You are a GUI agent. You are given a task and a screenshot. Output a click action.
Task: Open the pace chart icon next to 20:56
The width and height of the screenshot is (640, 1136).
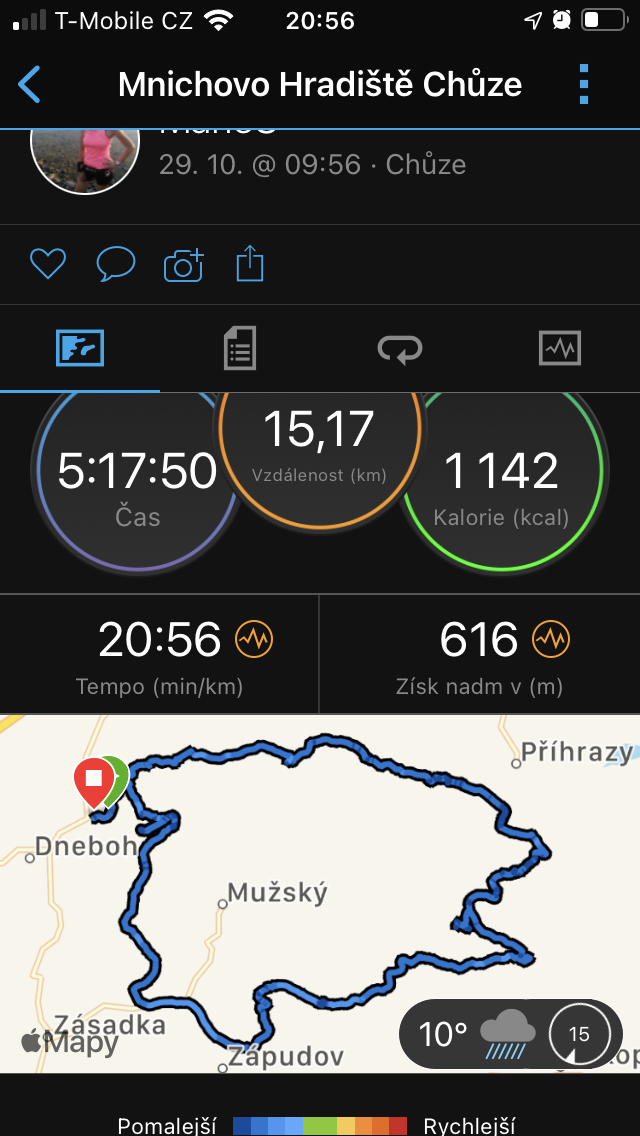254,640
